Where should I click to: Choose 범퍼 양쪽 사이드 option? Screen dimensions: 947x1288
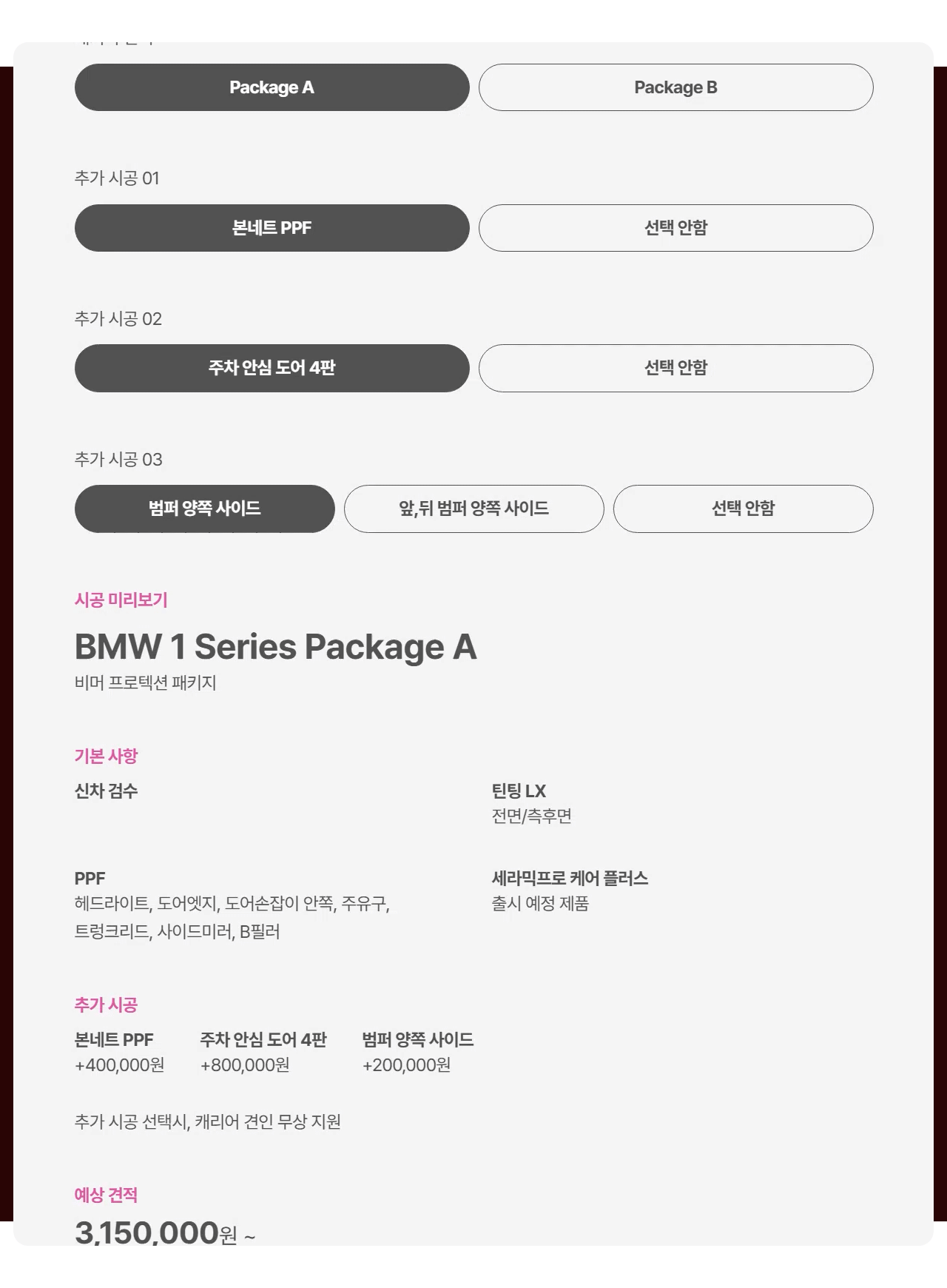[204, 509]
